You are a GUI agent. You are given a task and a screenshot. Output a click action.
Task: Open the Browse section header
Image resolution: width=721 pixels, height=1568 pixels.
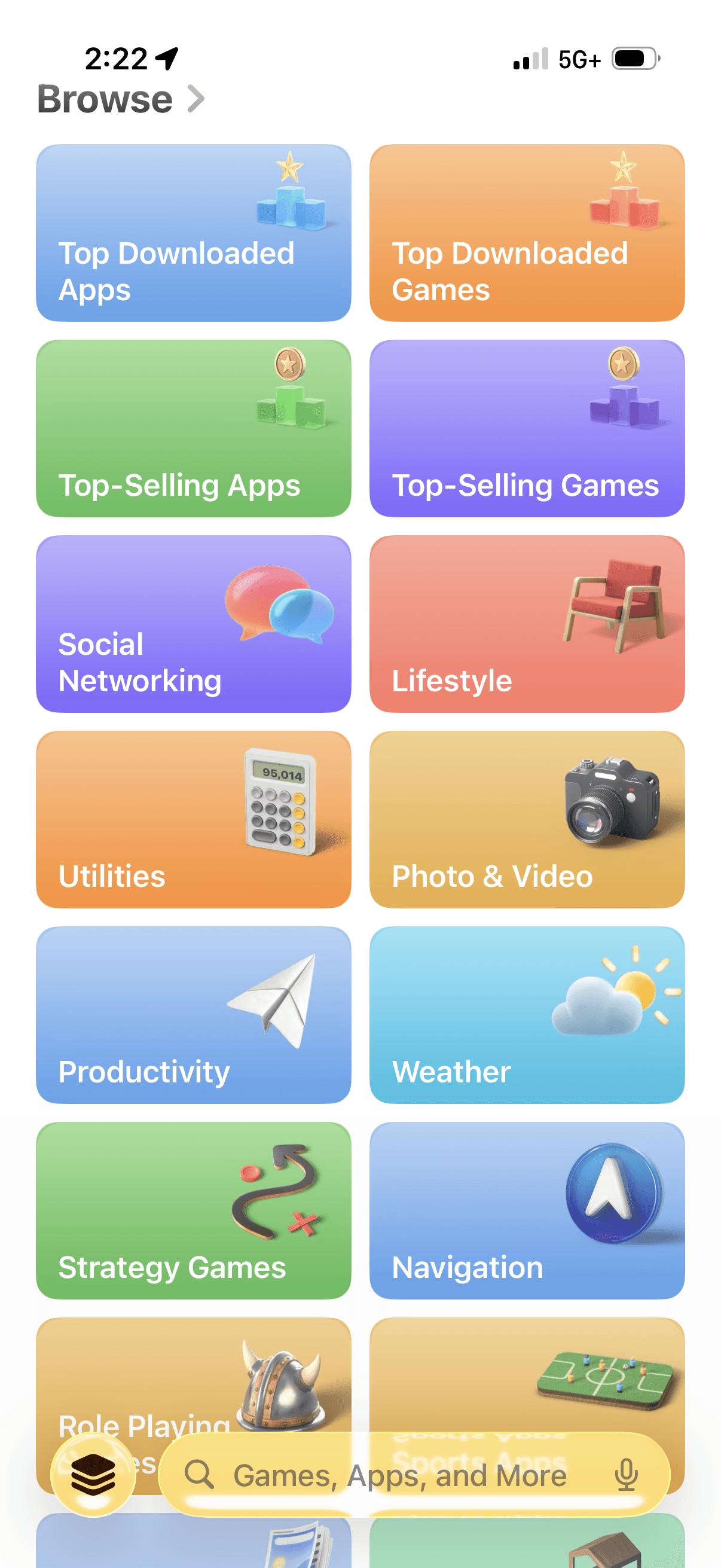[x=121, y=99]
